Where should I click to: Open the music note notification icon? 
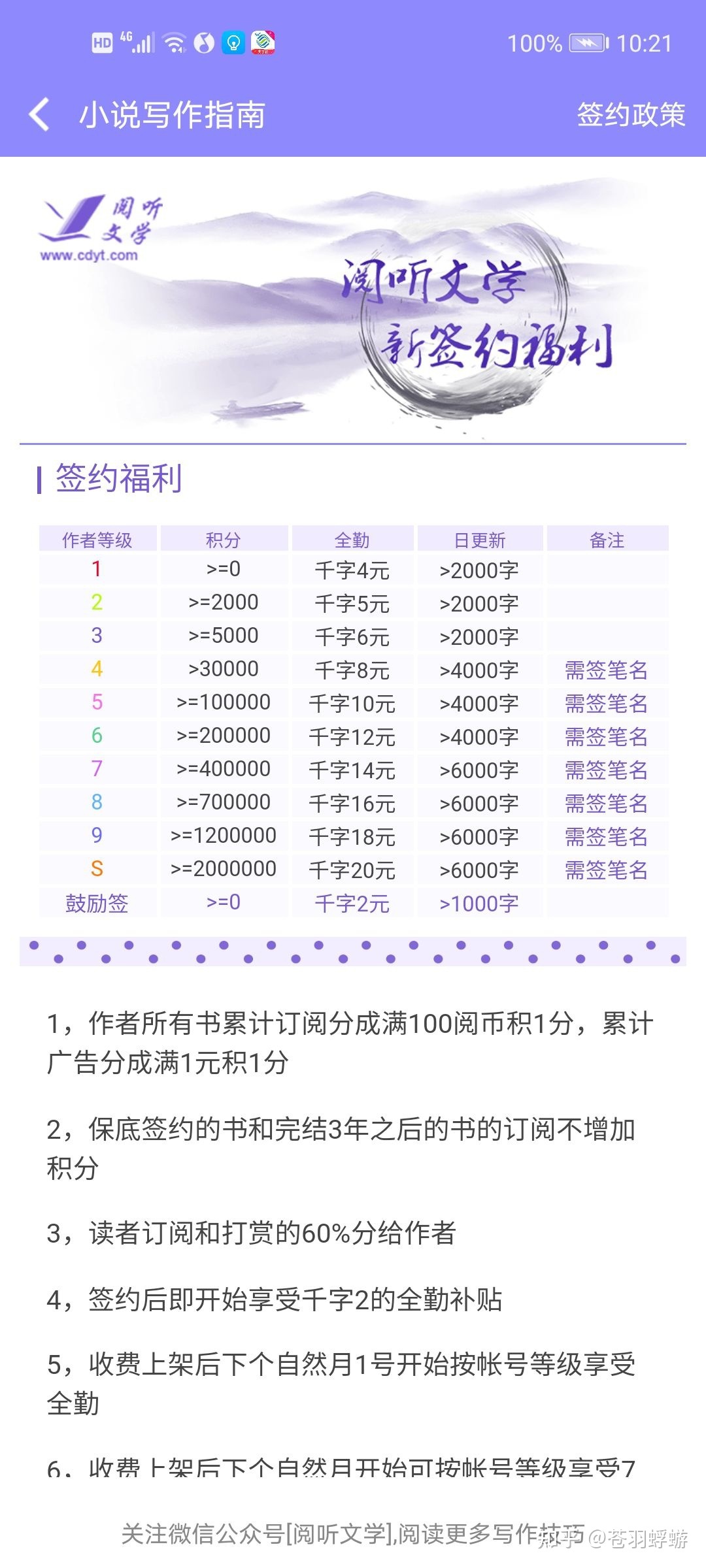tap(203, 42)
